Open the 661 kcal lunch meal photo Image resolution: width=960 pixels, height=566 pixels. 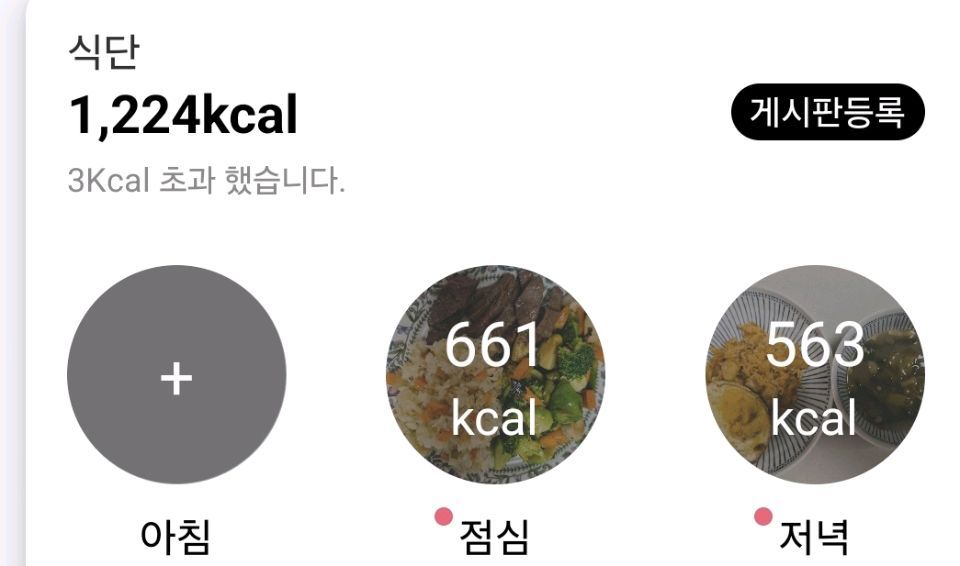495,375
